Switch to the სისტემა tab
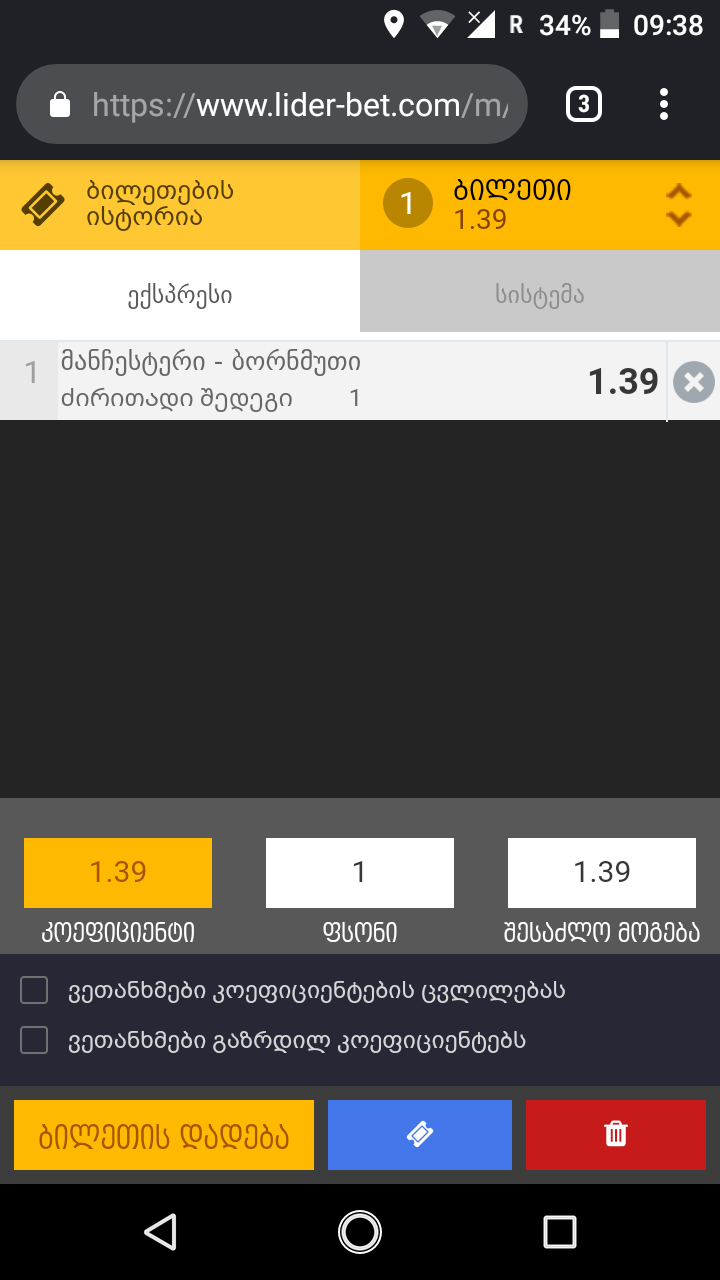This screenshot has width=720, height=1280. point(540,295)
